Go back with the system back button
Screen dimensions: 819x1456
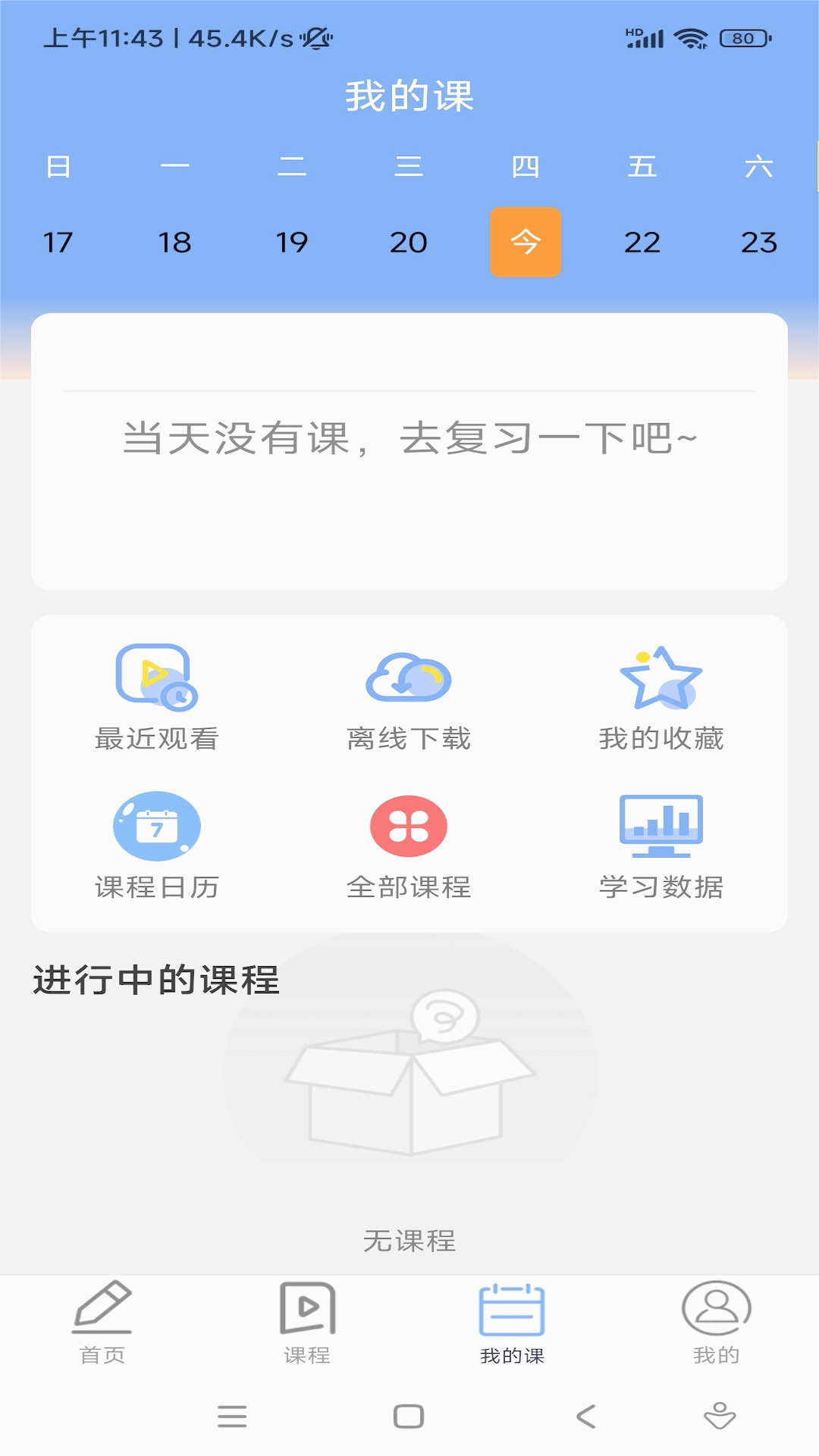586,1416
